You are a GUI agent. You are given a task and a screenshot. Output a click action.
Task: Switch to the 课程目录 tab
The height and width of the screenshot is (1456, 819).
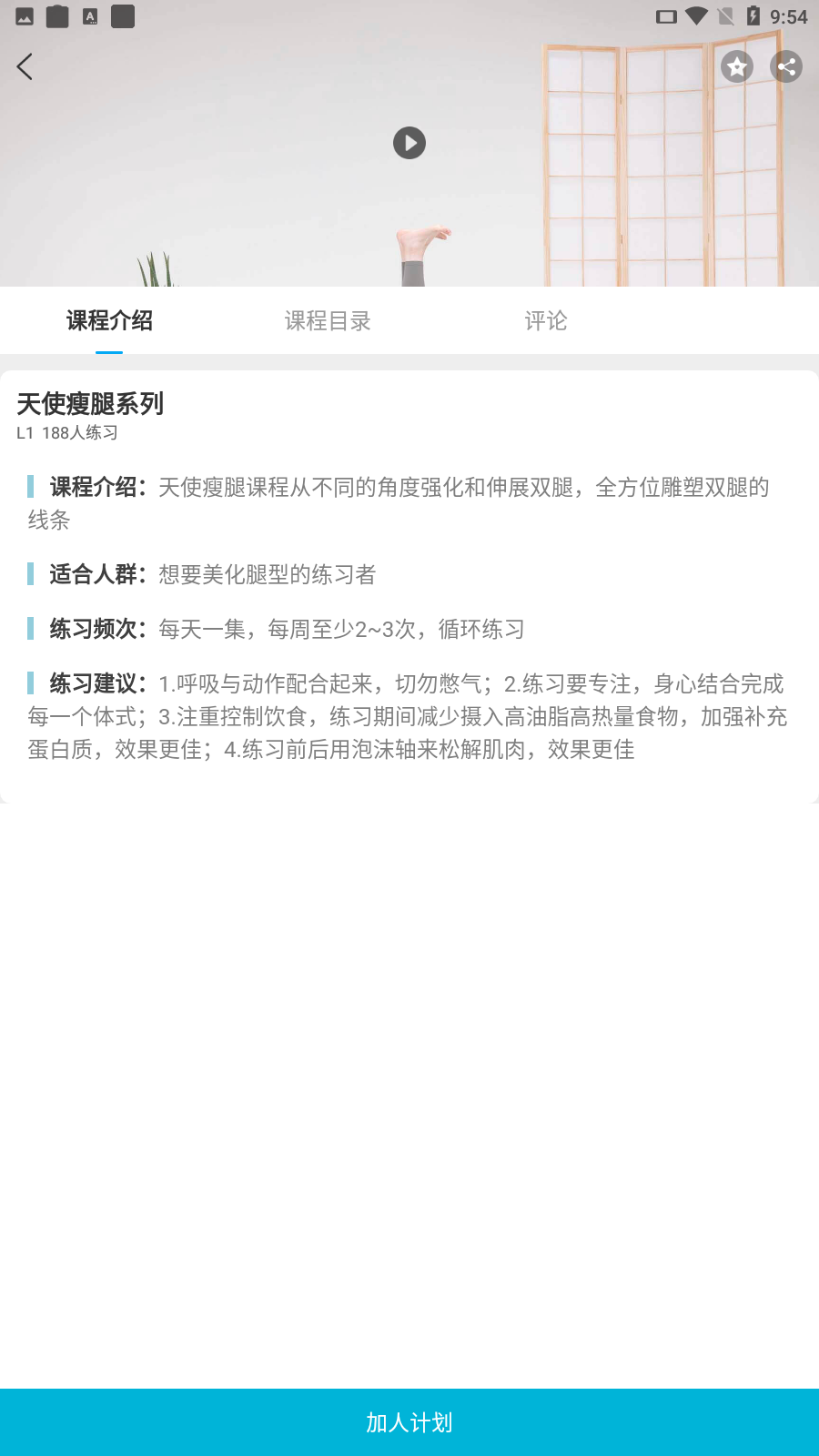pyautogui.click(x=328, y=320)
